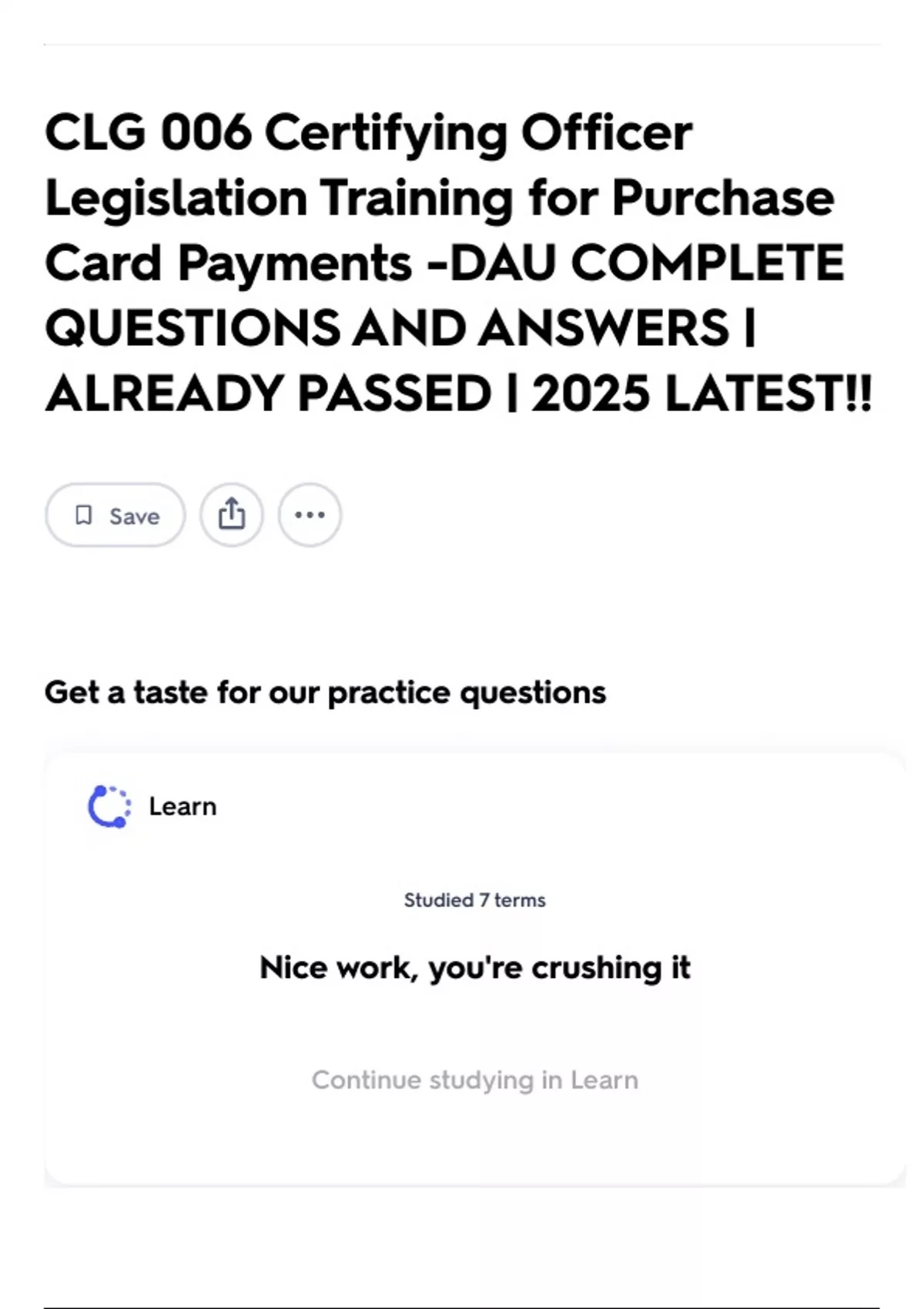Tap Continue studying in Learn
Screen dimensions: 924x1309
point(475,1080)
